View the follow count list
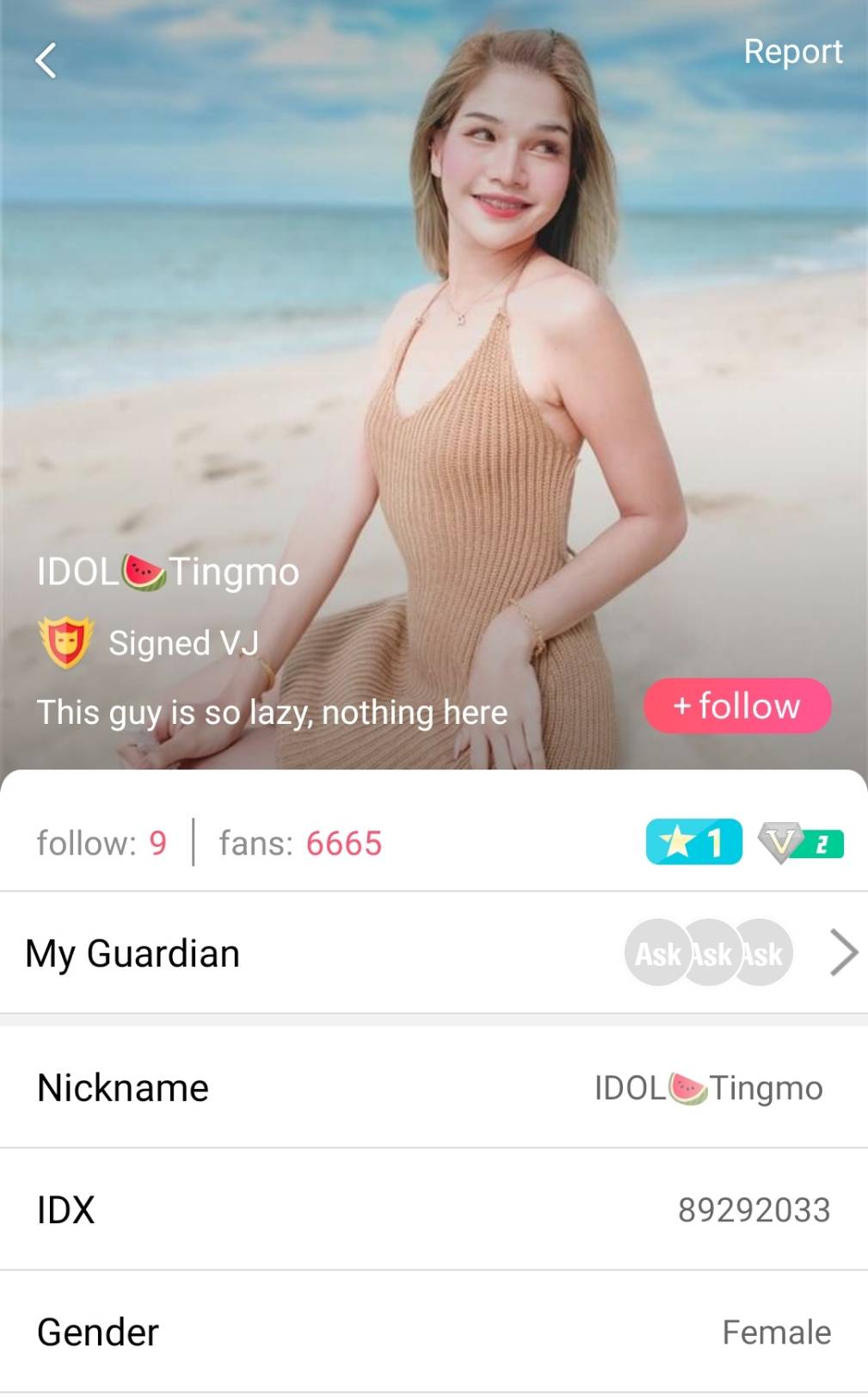Viewport: 868px width, 1397px height. tap(102, 843)
